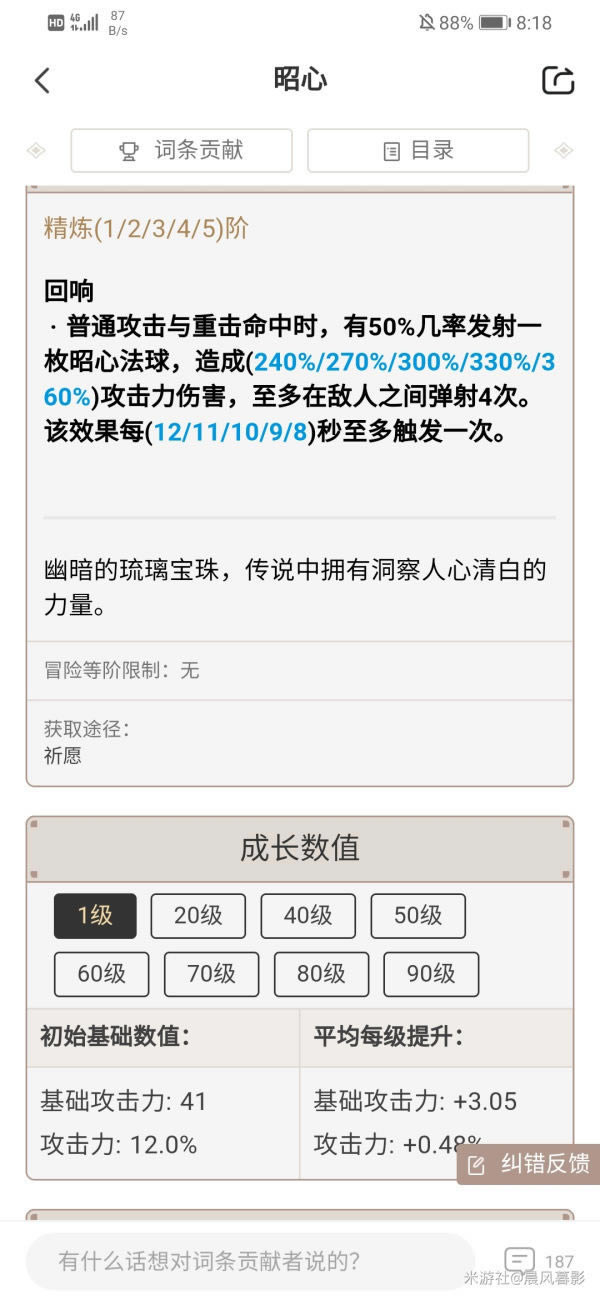Type a message to the entry contributor
Image resolution: width=600 pixels, height=1300 pixels.
(x=250, y=1261)
